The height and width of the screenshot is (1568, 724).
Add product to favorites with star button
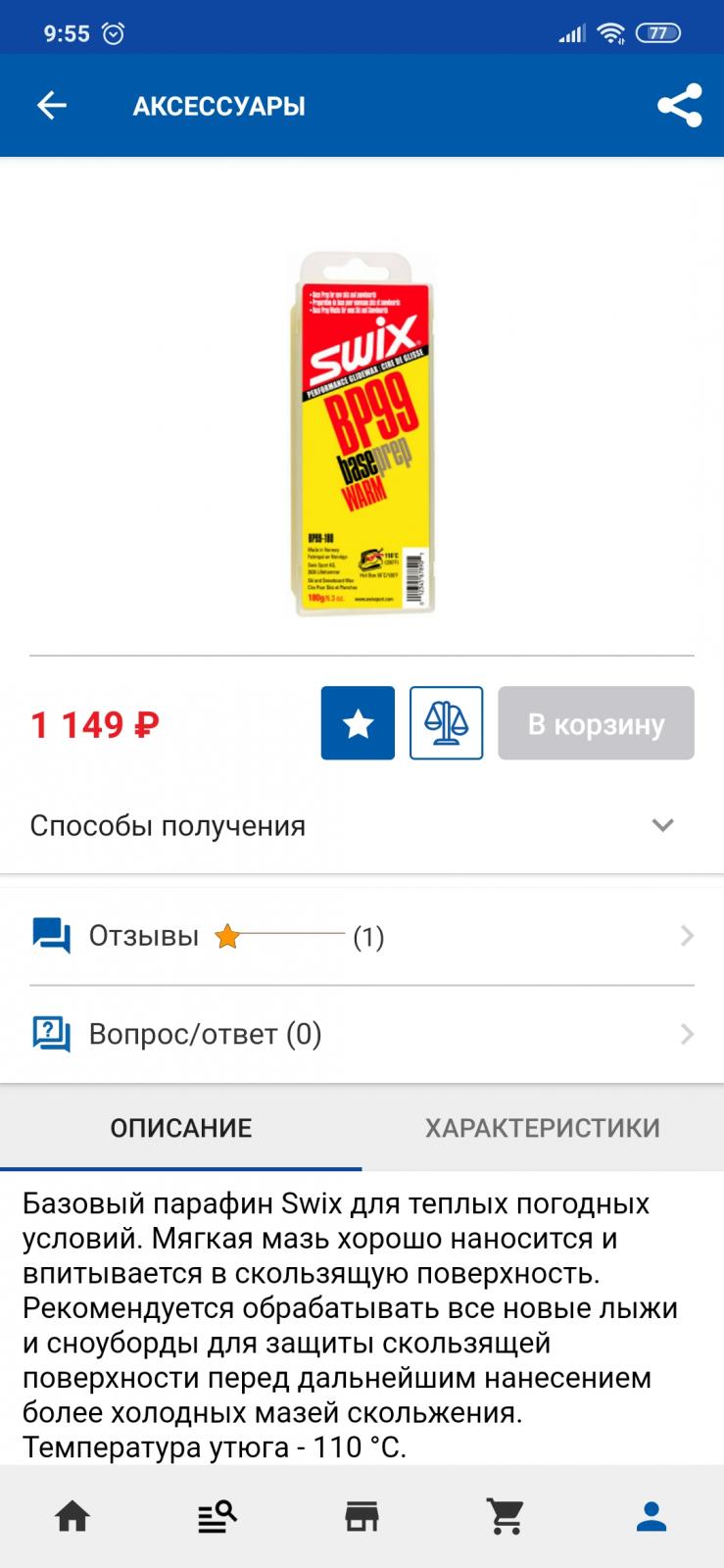(x=358, y=723)
